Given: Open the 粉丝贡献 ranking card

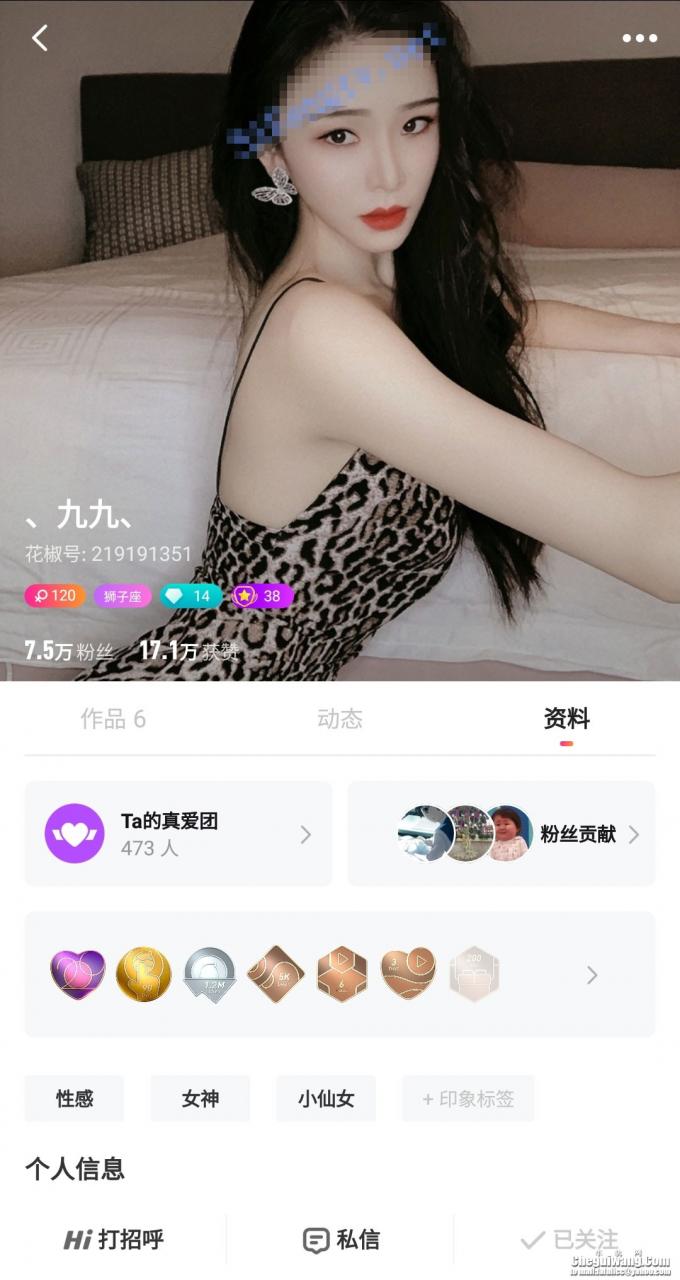Looking at the screenshot, I should [x=501, y=833].
